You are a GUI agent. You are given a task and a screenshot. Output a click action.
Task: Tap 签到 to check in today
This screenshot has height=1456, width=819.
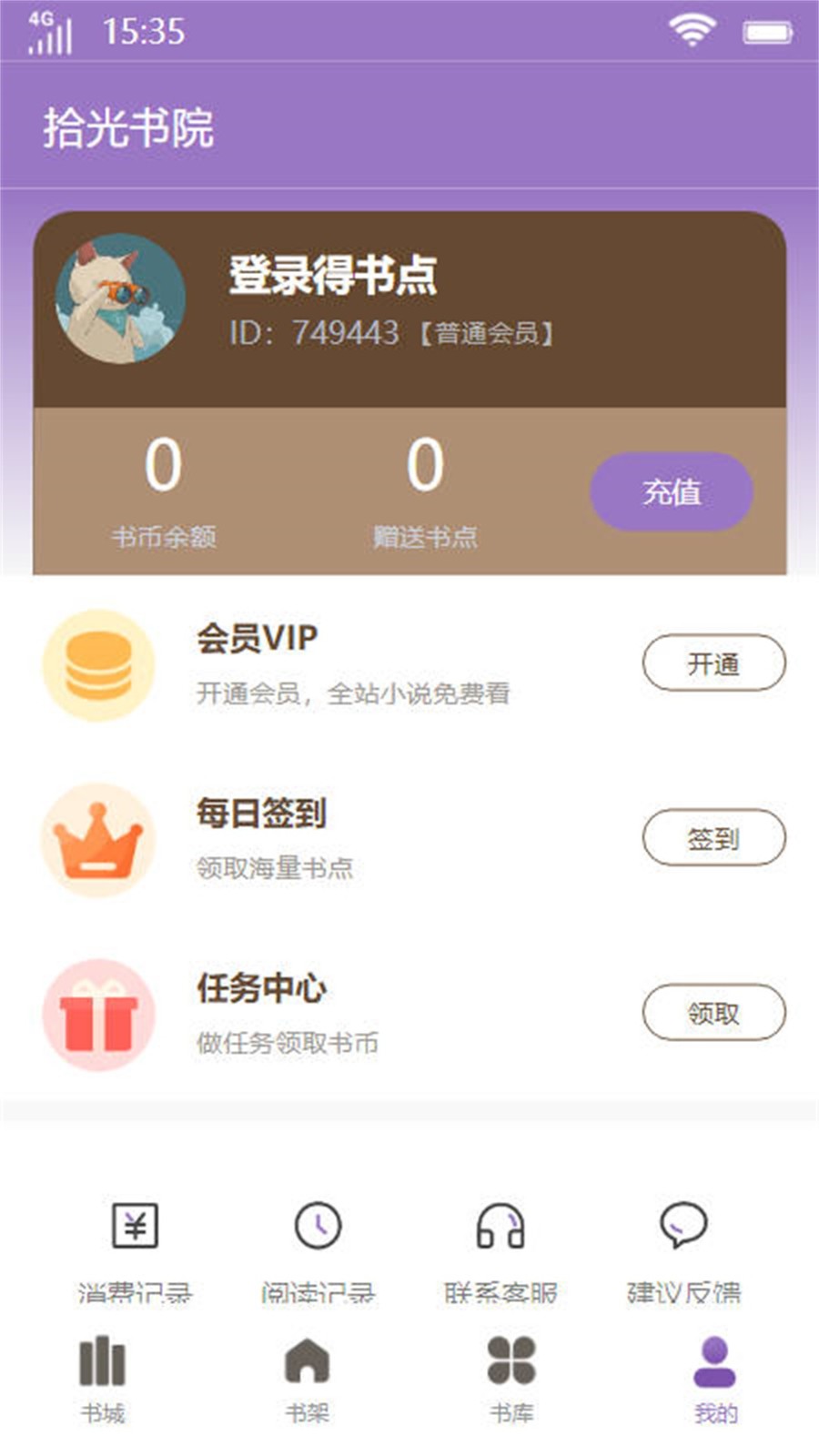[715, 839]
